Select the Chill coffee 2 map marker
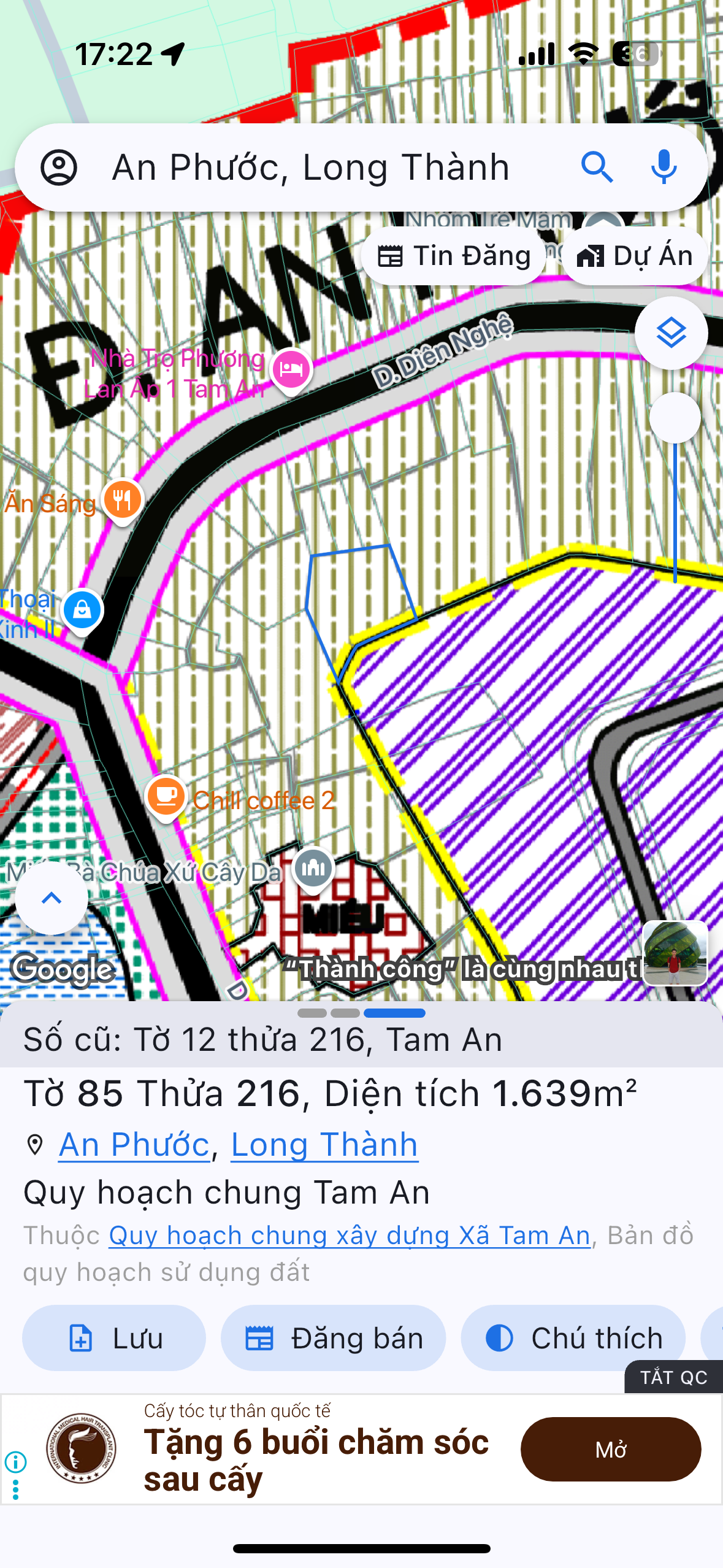Screen dimensions: 723x1568 [166, 797]
